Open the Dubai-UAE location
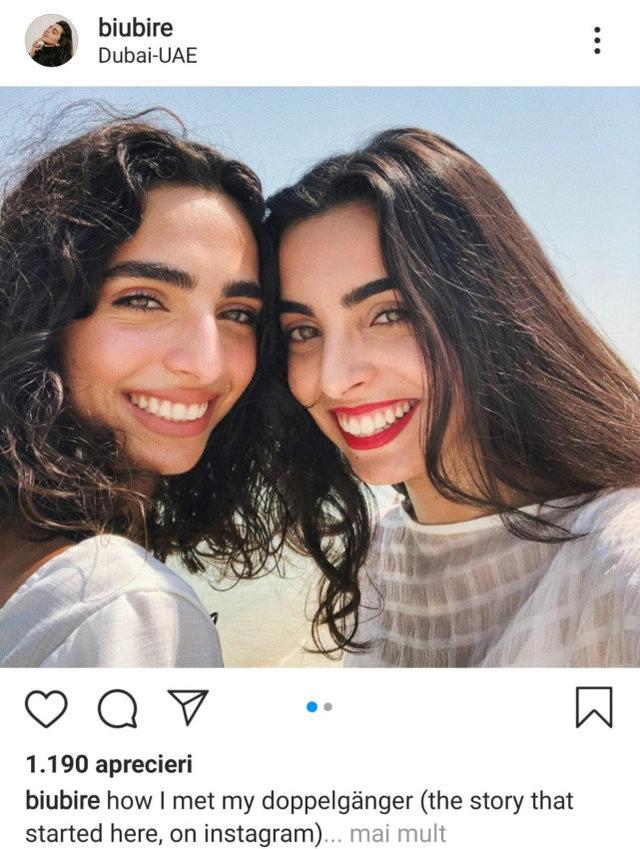640x849 pixels. [x=147, y=56]
